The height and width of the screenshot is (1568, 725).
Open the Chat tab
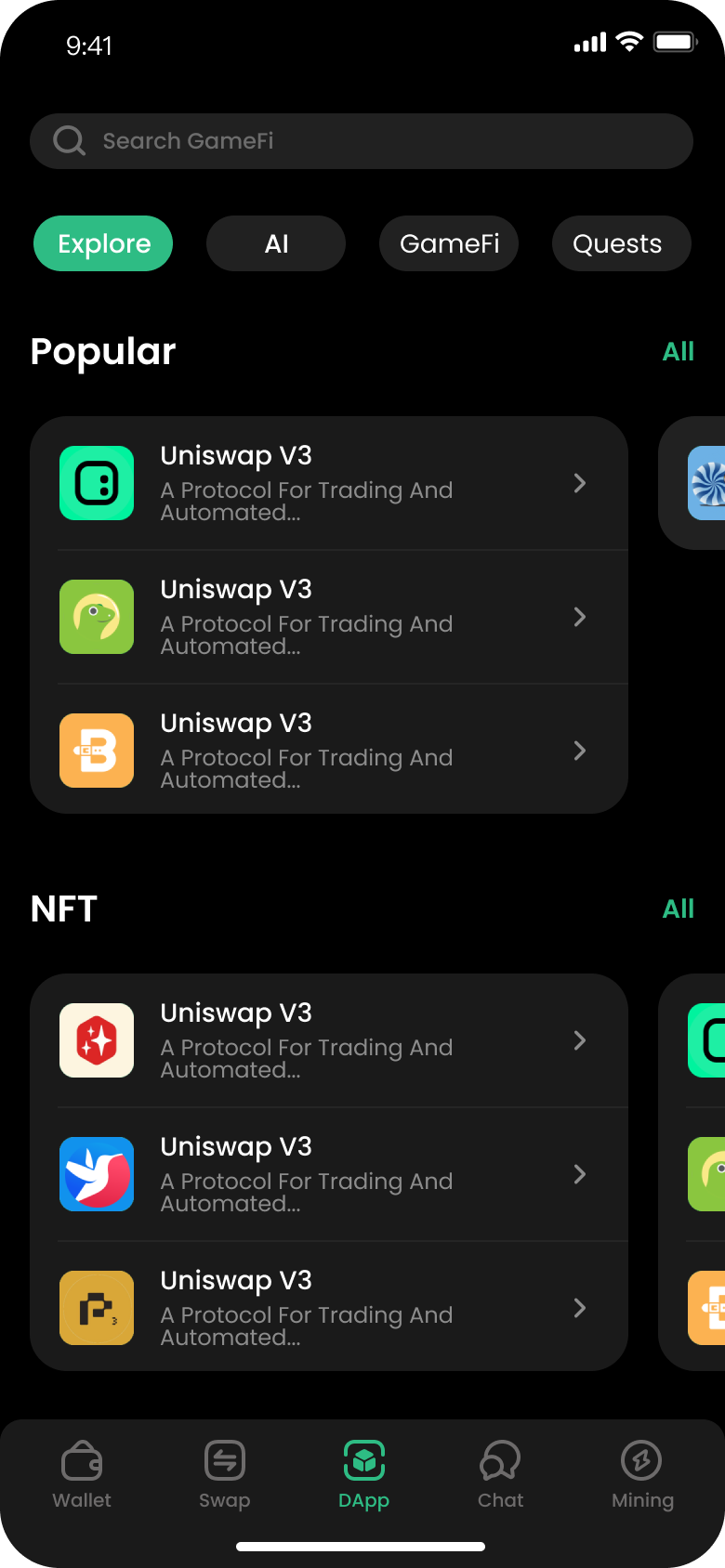500,1474
